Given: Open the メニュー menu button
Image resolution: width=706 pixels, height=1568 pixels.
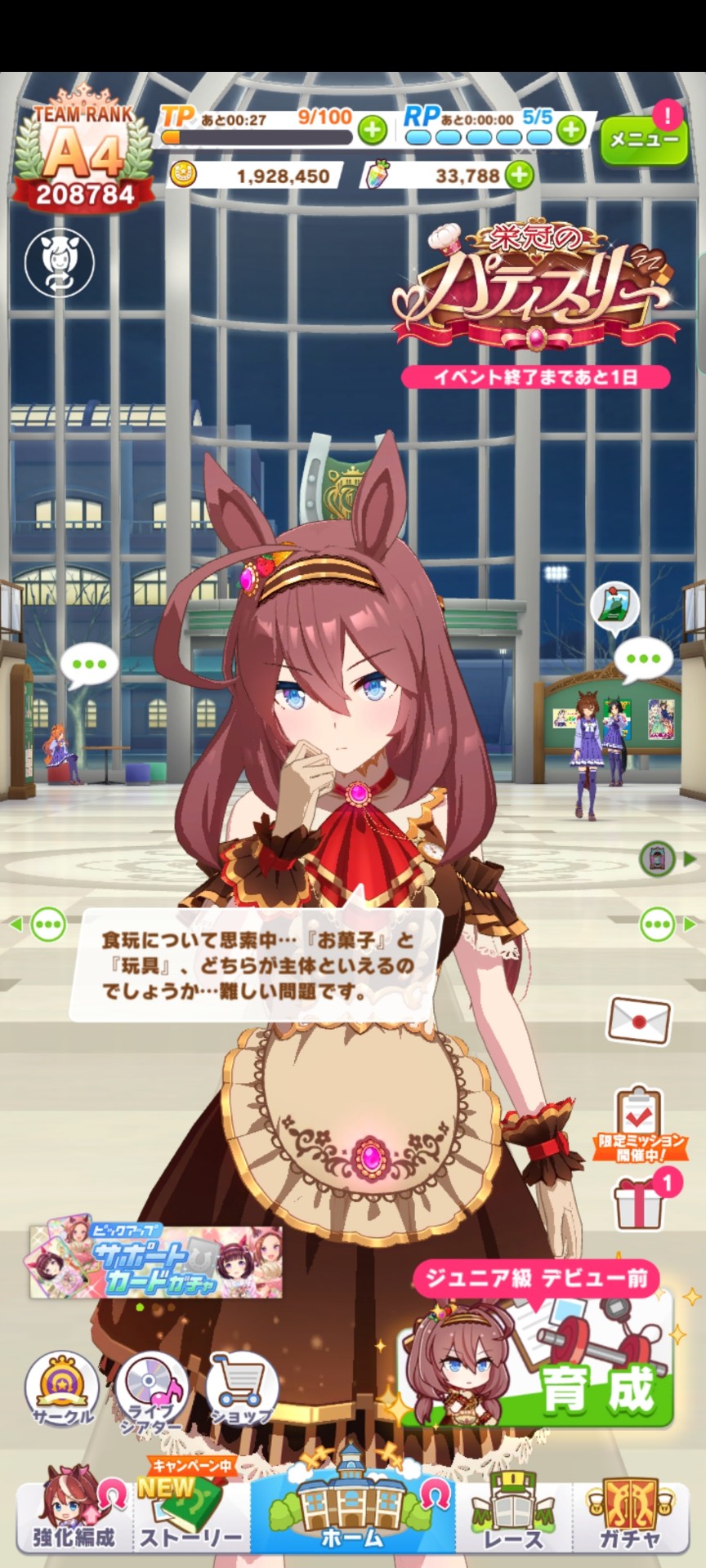Looking at the screenshot, I should click(644, 140).
